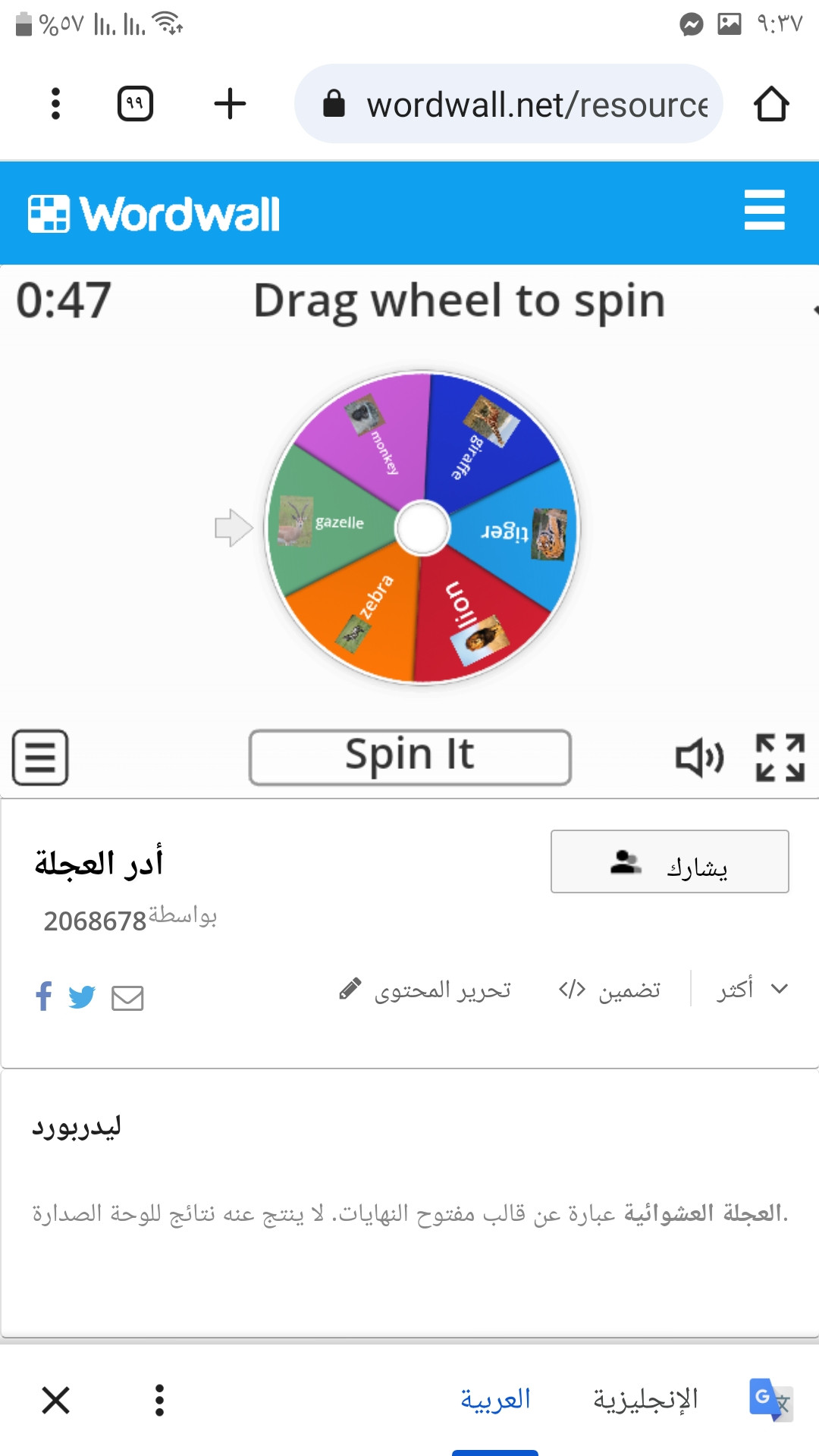Open تحرير المحتوى edit content
Image resolution: width=819 pixels, height=1456 pixels.
(x=425, y=990)
